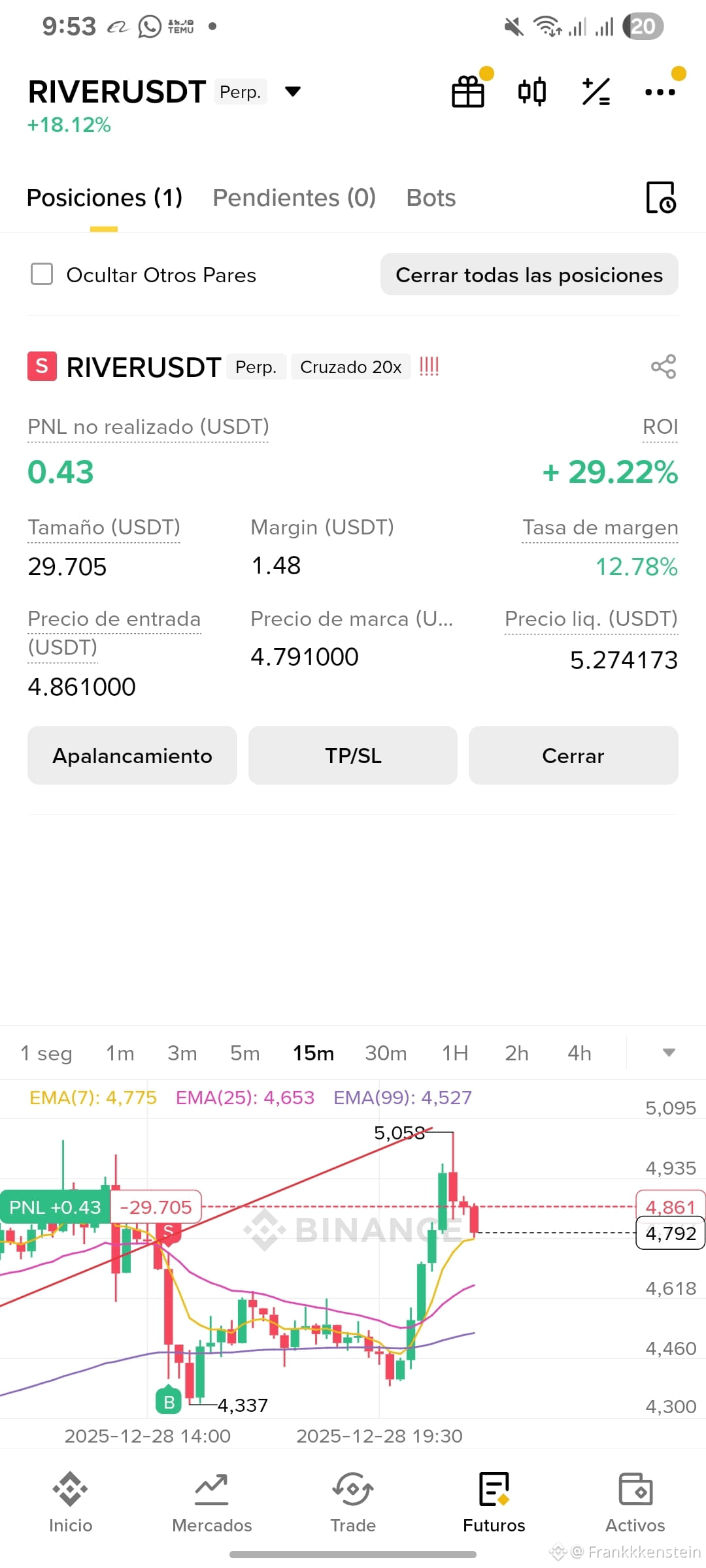
Task: Open the calculator icon
Action: point(596,91)
